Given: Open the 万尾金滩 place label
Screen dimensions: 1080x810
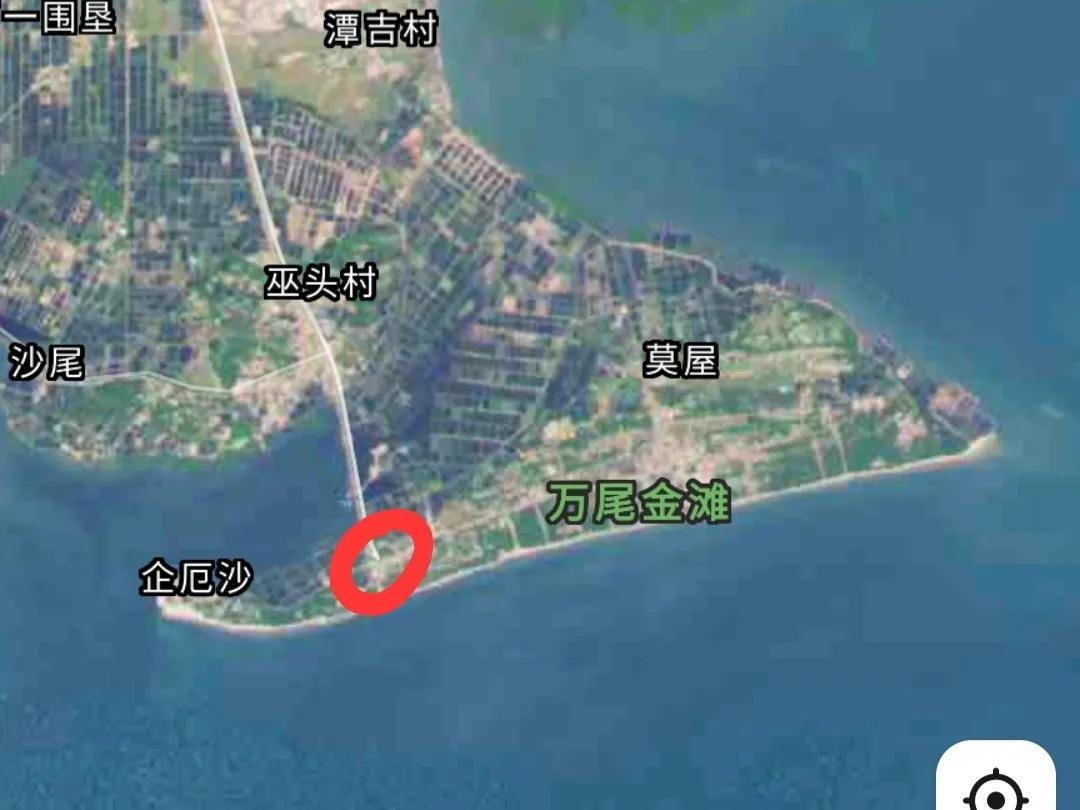Looking at the screenshot, I should [x=638, y=503].
